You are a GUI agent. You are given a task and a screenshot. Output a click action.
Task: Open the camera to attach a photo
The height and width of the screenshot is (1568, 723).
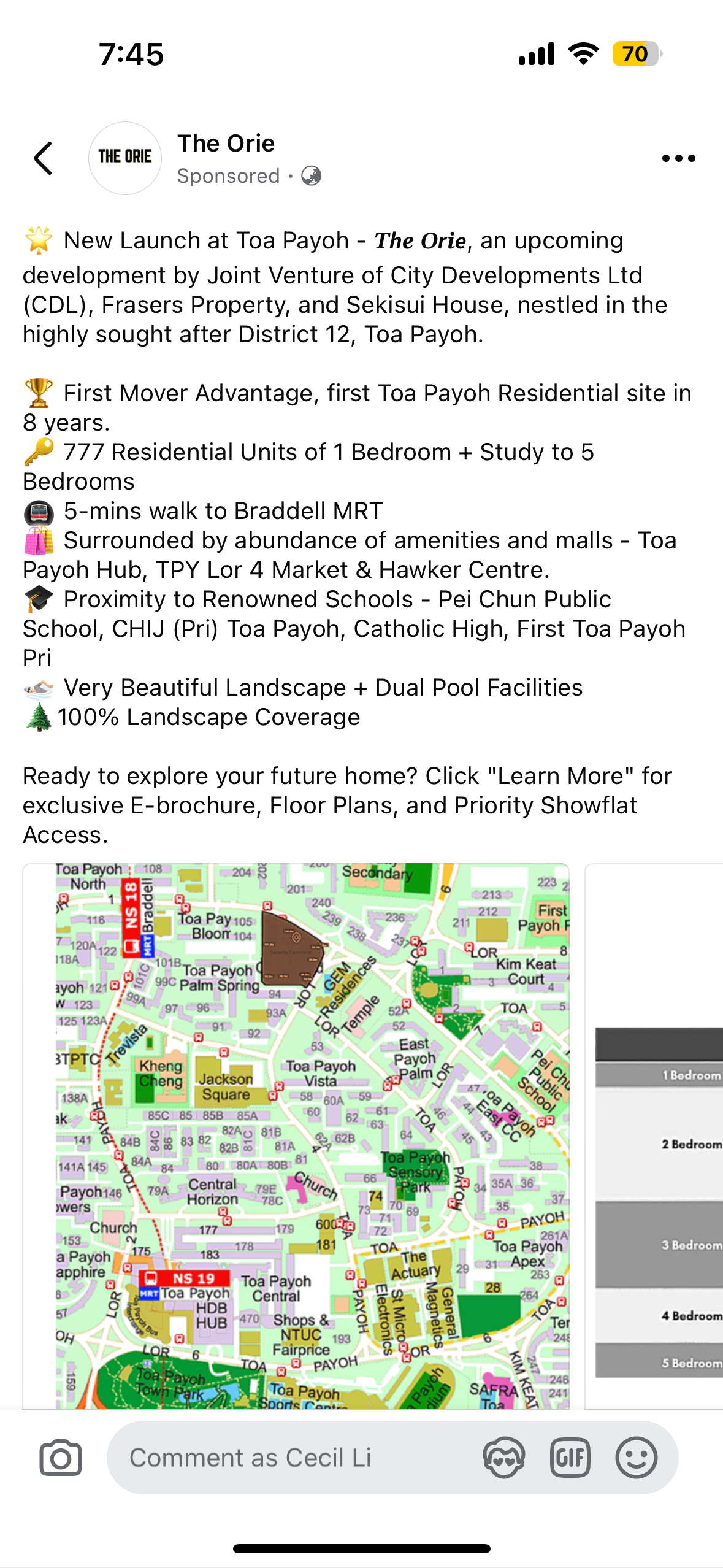[x=60, y=1458]
